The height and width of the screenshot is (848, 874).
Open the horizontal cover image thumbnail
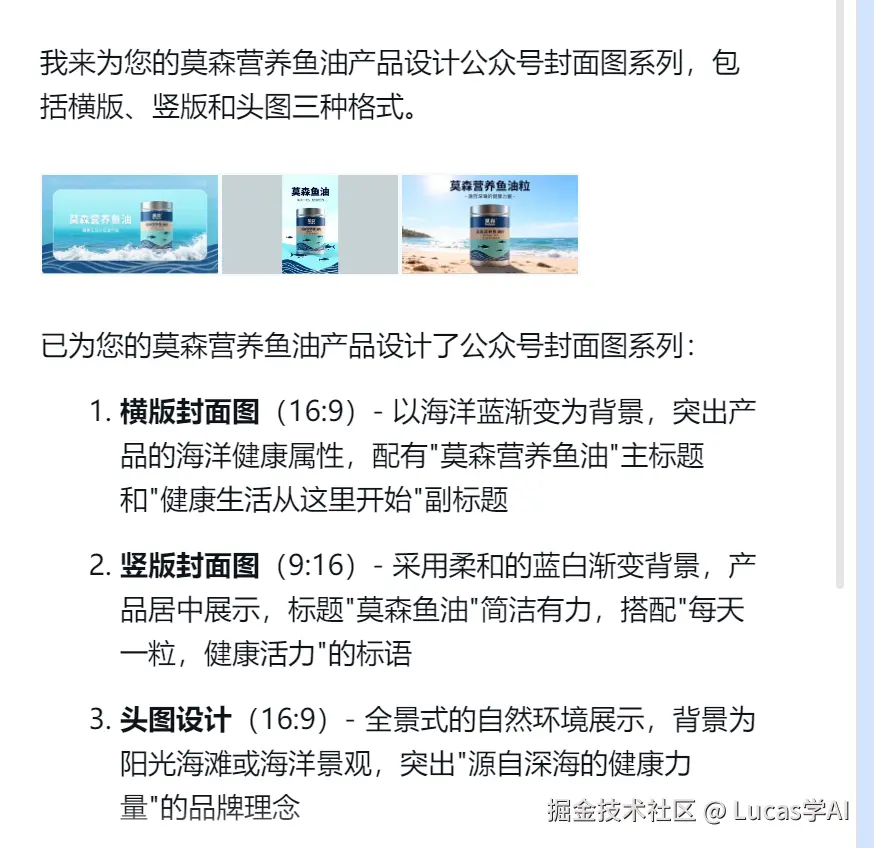point(130,224)
